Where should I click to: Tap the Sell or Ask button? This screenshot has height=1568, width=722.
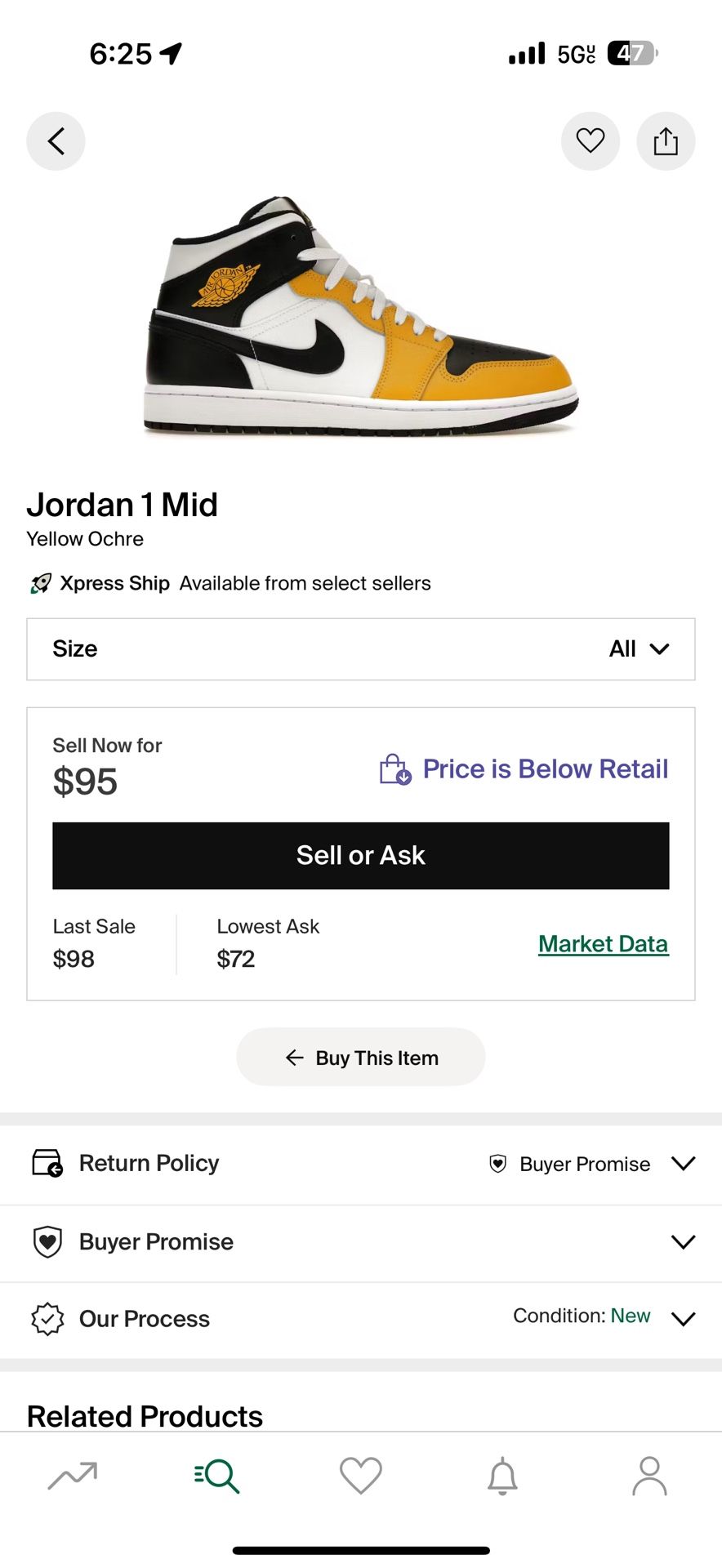click(360, 855)
